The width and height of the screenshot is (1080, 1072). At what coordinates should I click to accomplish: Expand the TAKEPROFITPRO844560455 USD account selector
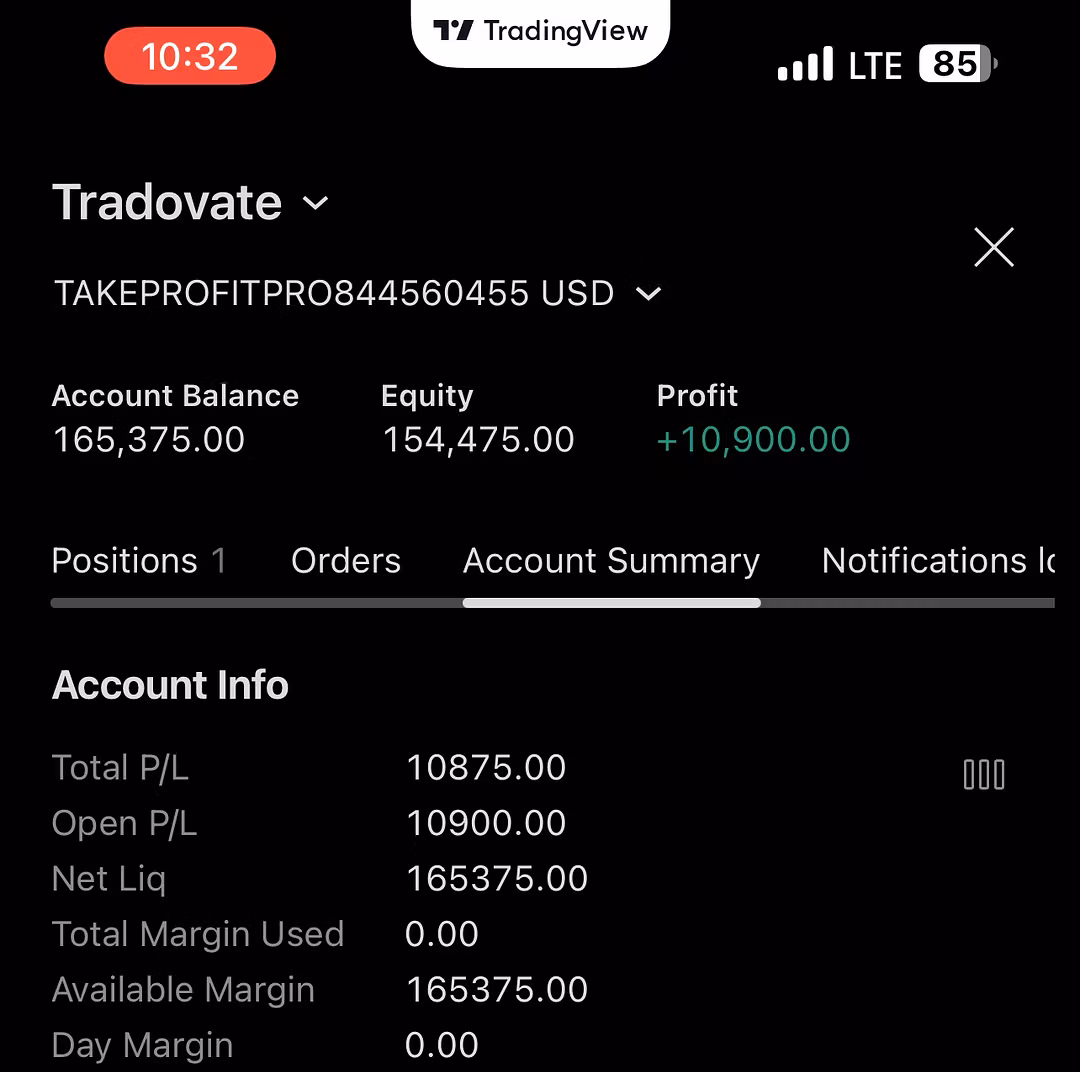click(x=357, y=293)
